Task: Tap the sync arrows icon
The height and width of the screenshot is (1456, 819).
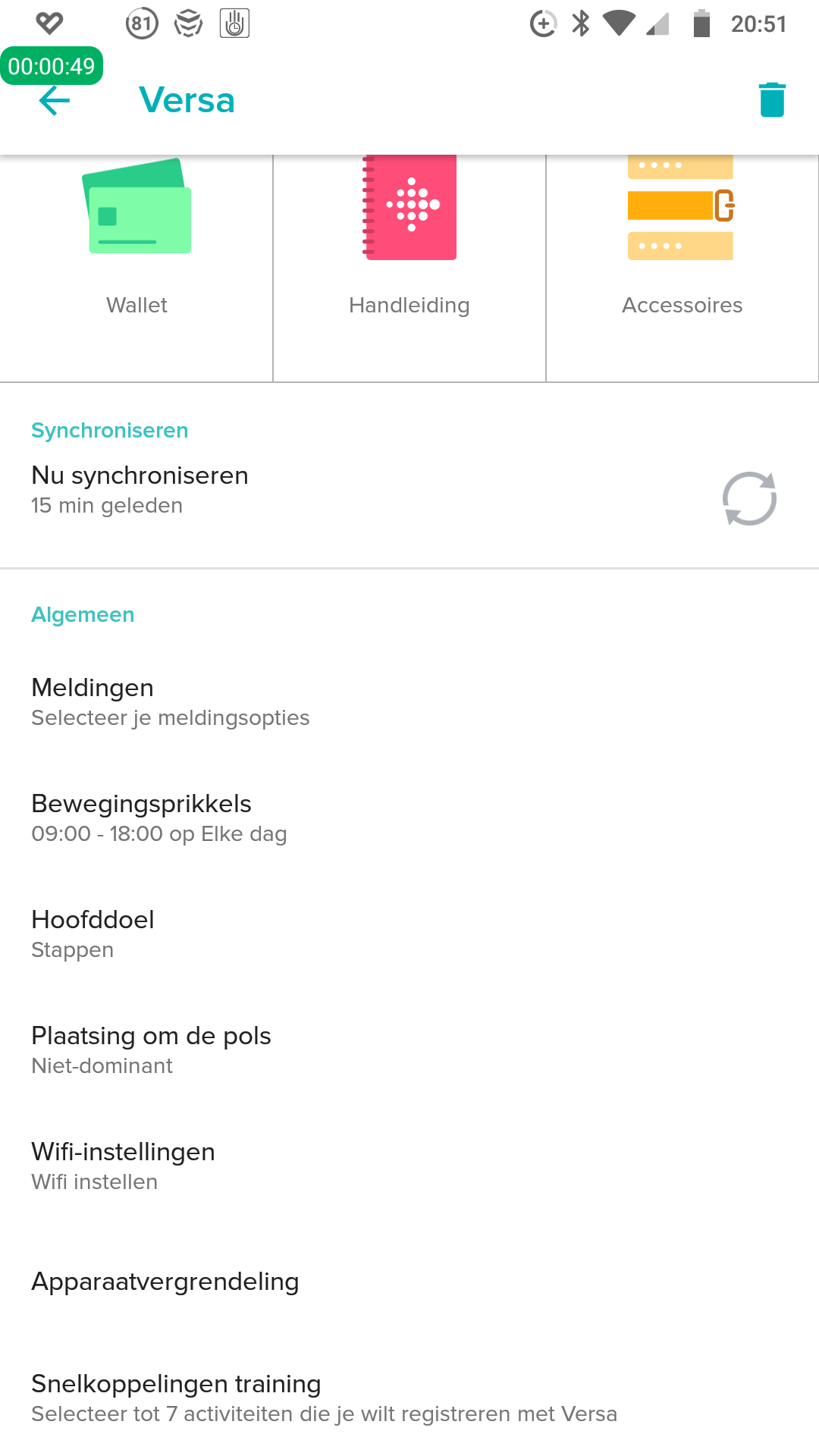Action: coord(749,498)
